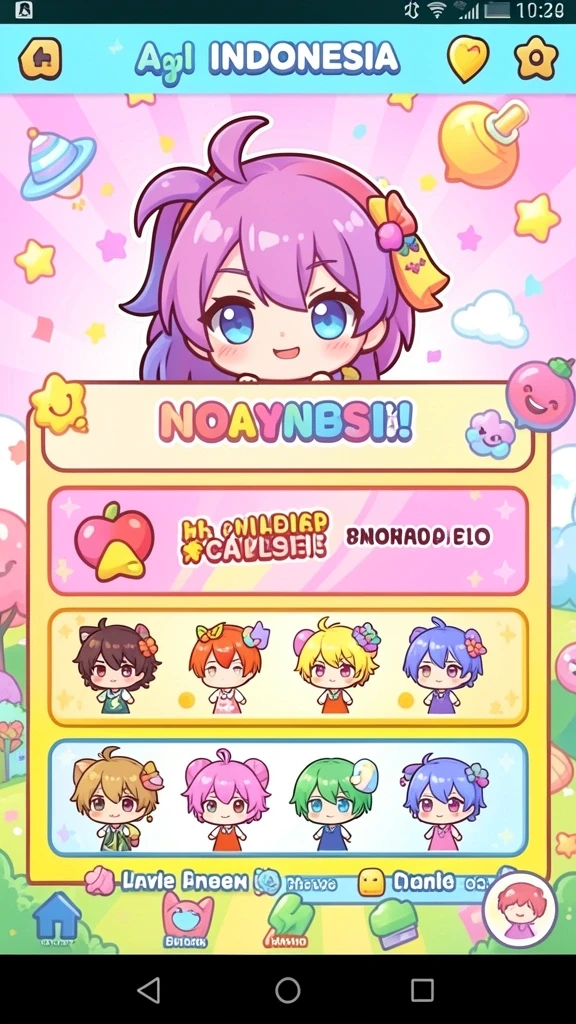Choose the pink-haired character with buns
Image resolution: width=576 pixels, height=1024 pixels.
pyautogui.click(x=225, y=799)
